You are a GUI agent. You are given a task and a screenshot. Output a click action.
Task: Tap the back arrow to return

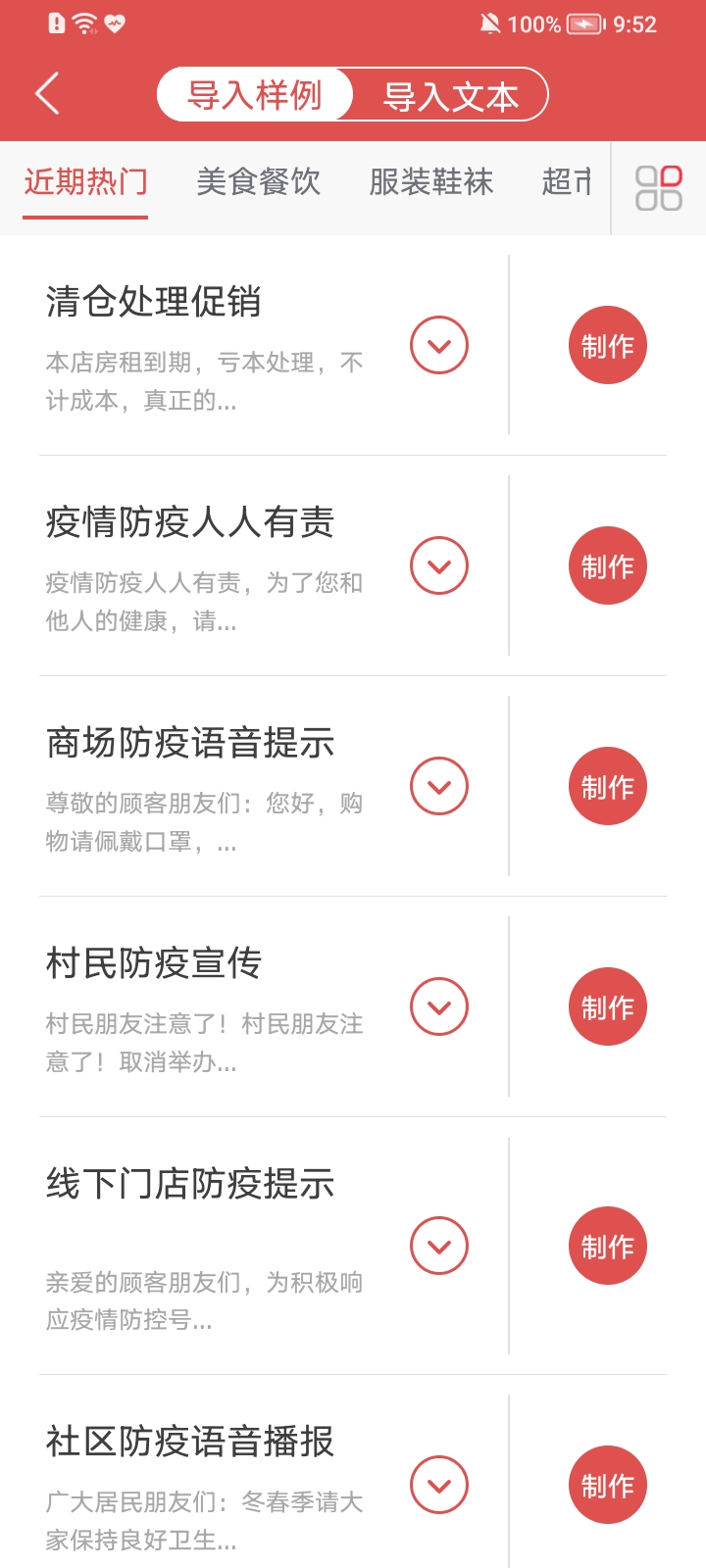click(x=47, y=93)
